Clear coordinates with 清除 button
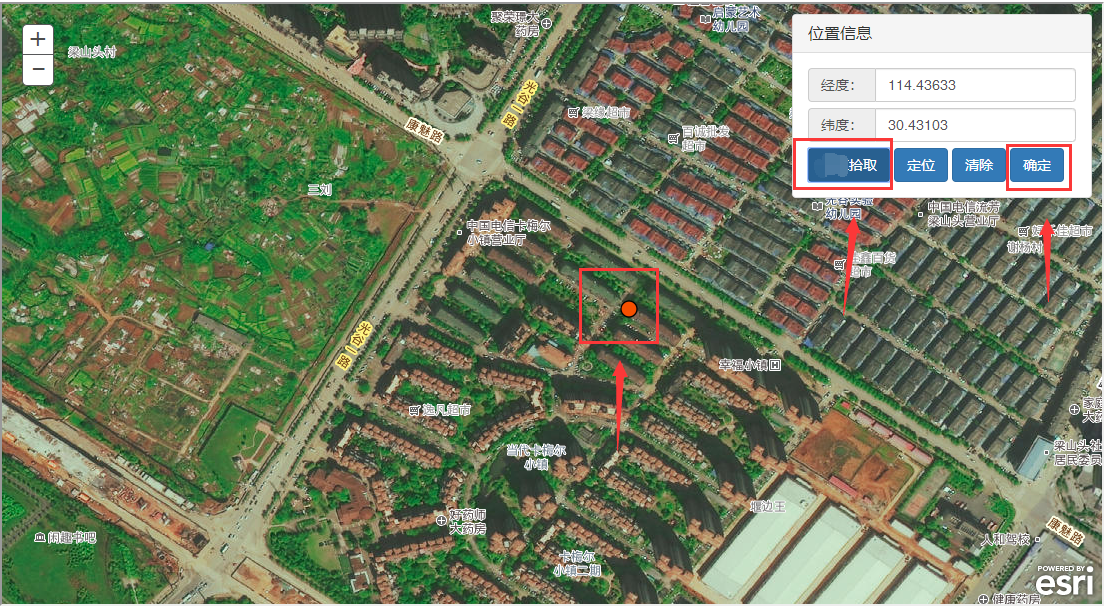1104x606 pixels. tap(979, 165)
